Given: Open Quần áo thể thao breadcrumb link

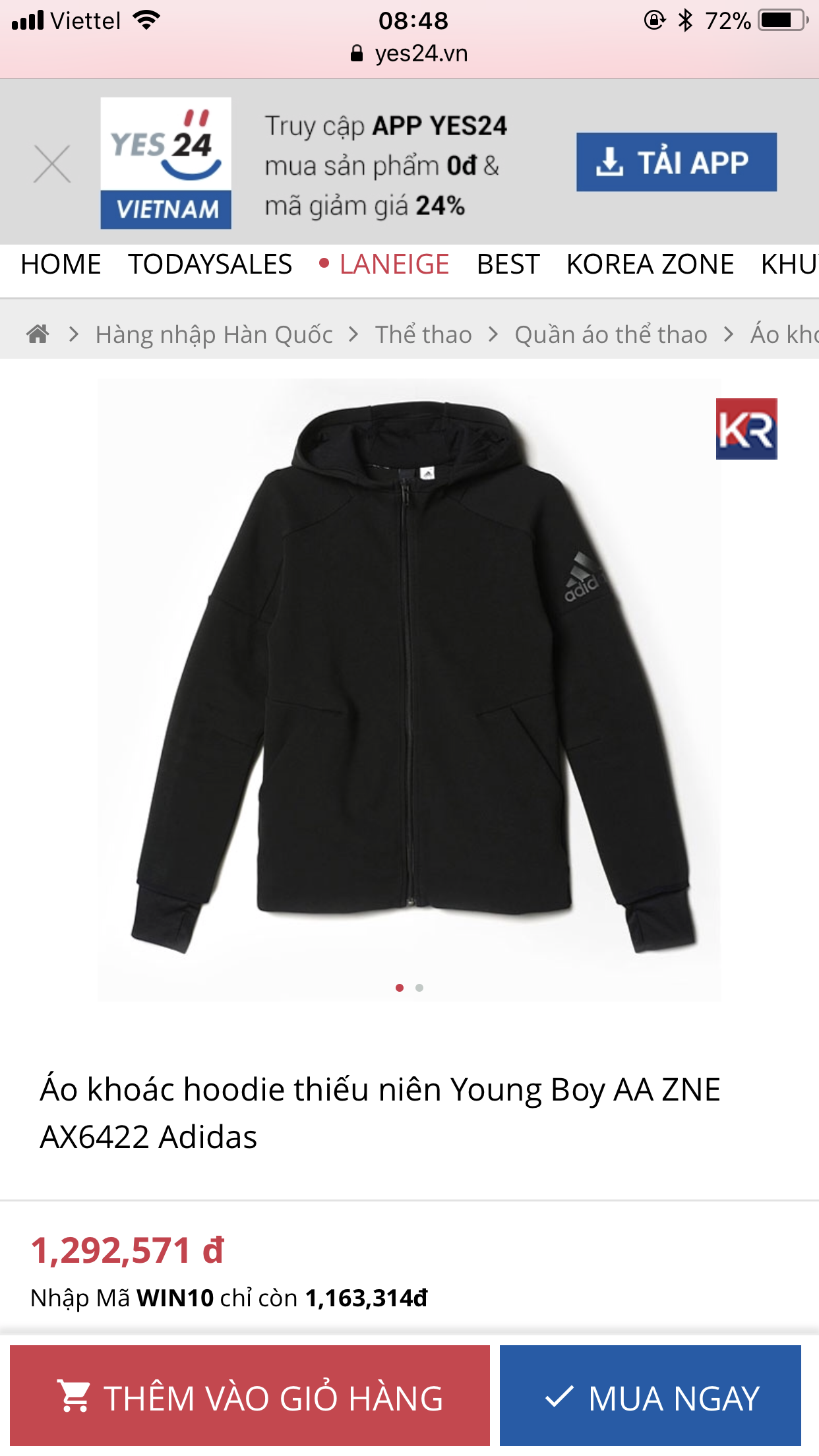Looking at the screenshot, I should tap(611, 334).
